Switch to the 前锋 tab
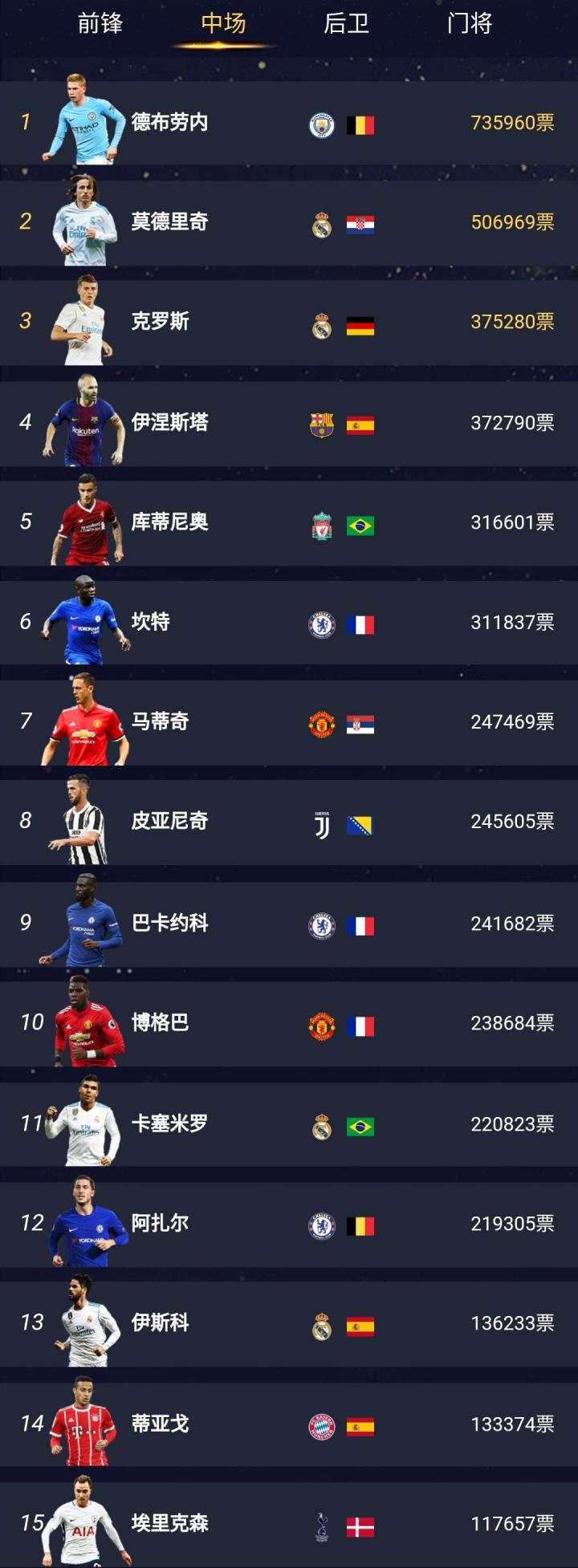This screenshot has height=1568, width=578. [x=100, y=23]
